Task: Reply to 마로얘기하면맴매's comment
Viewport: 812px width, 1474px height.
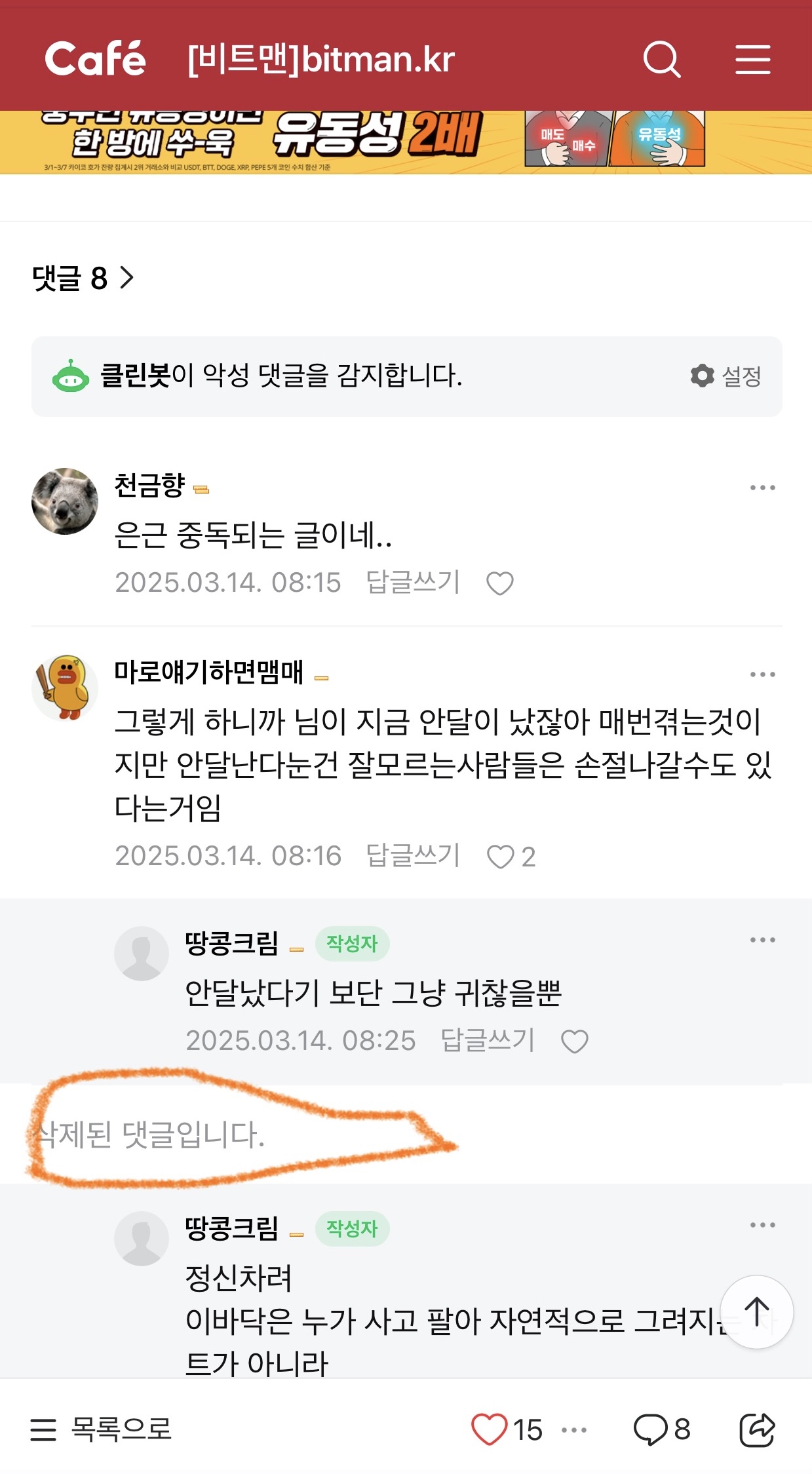Action: point(413,855)
